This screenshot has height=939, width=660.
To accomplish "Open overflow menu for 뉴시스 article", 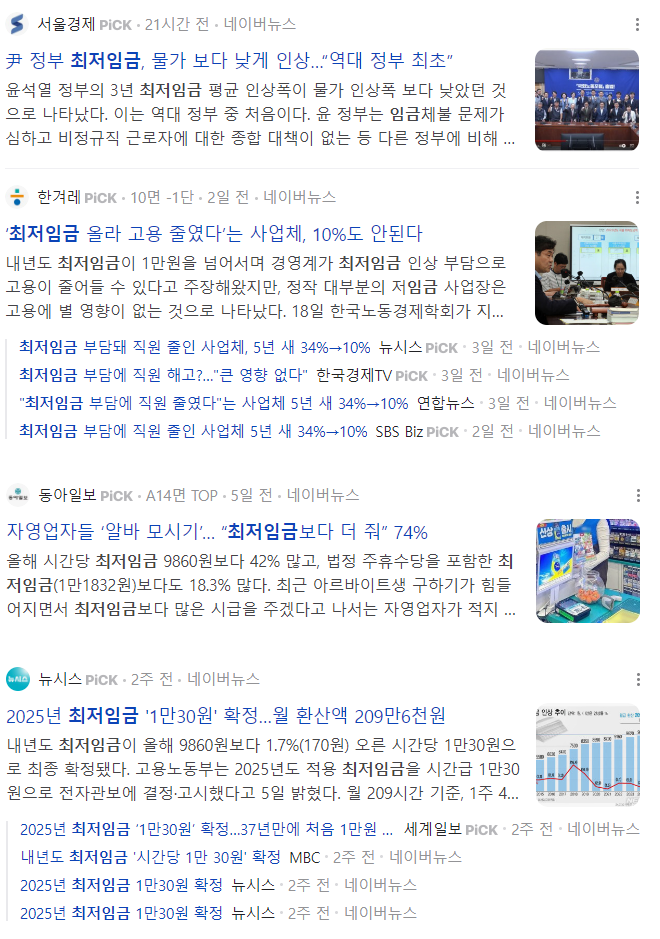I will click(x=638, y=679).
